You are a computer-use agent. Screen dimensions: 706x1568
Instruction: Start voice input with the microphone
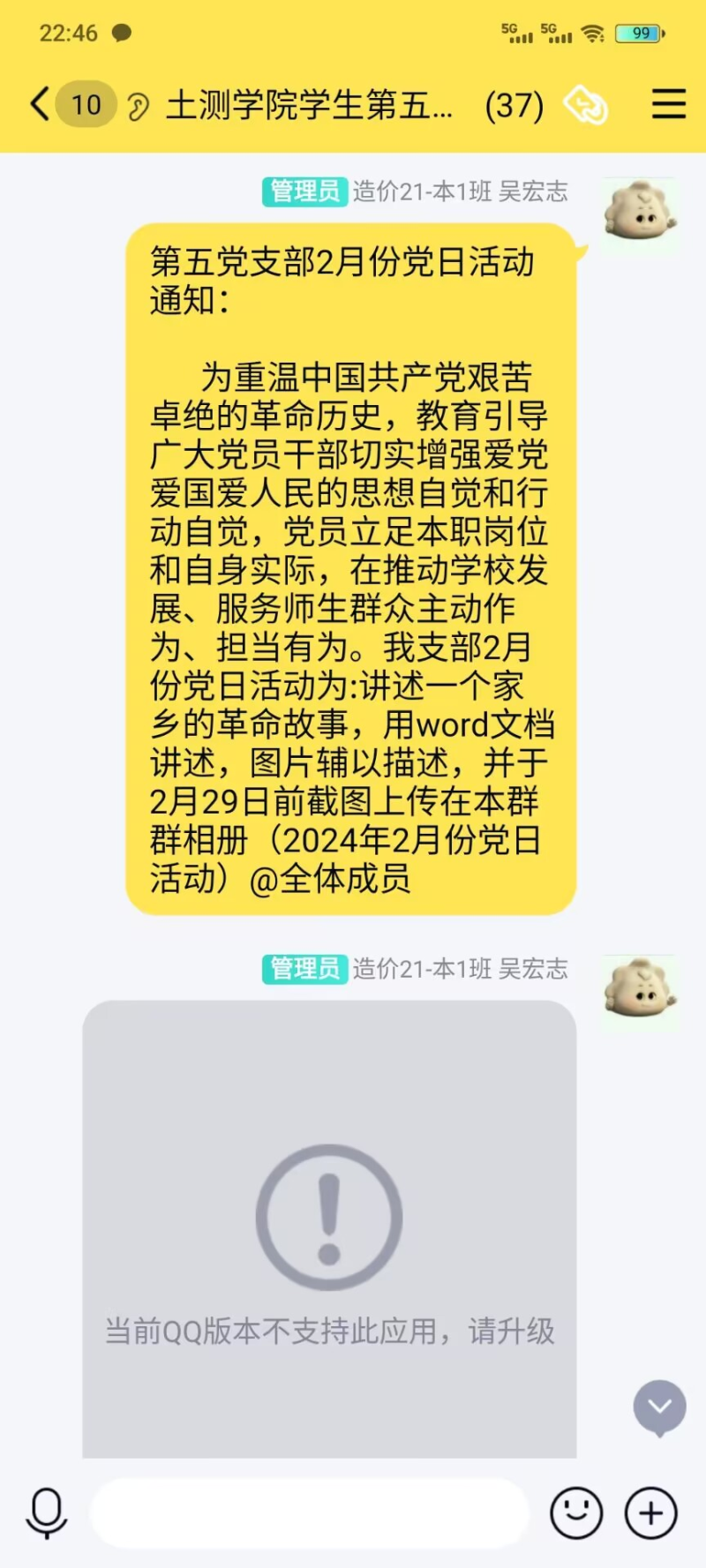click(47, 1512)
